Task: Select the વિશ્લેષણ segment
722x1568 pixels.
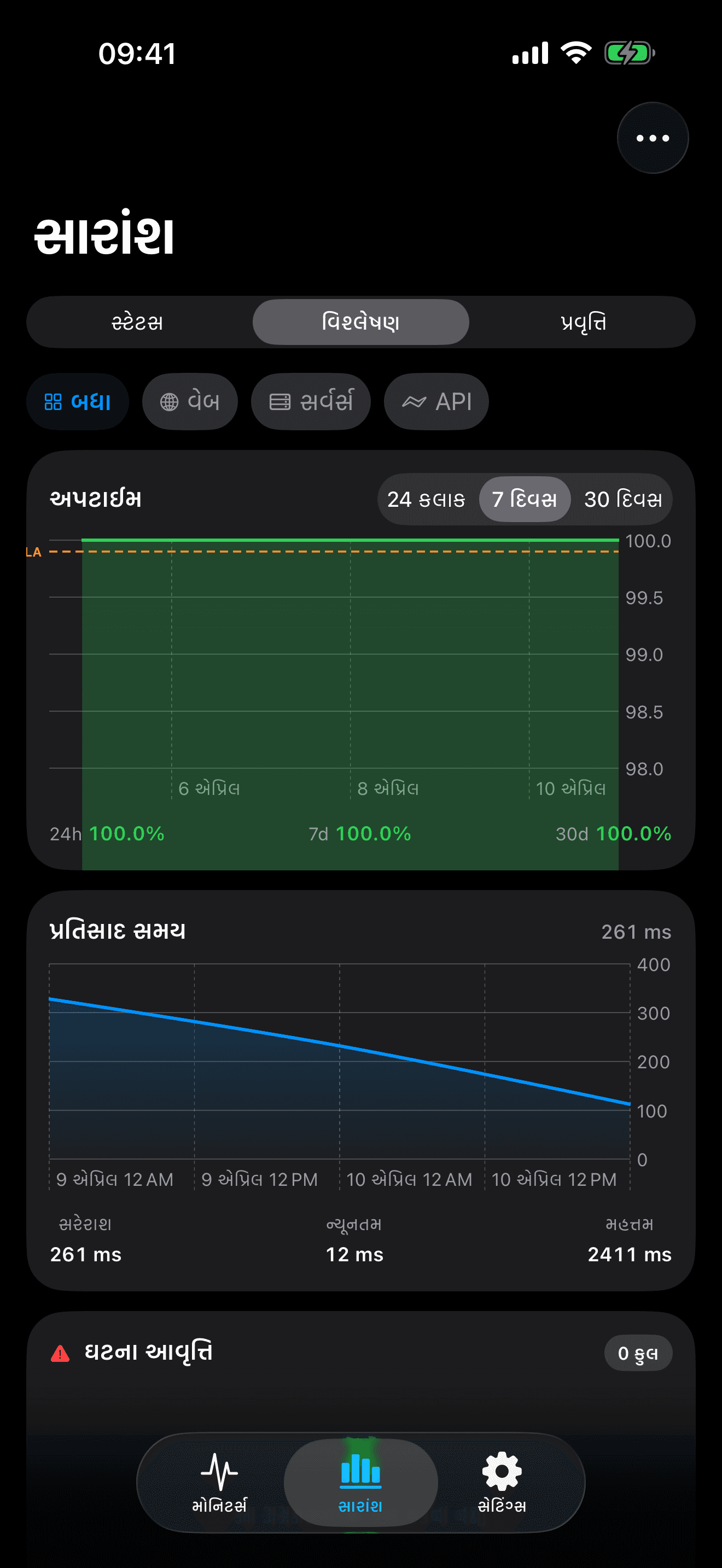Action: pos(360,322)
